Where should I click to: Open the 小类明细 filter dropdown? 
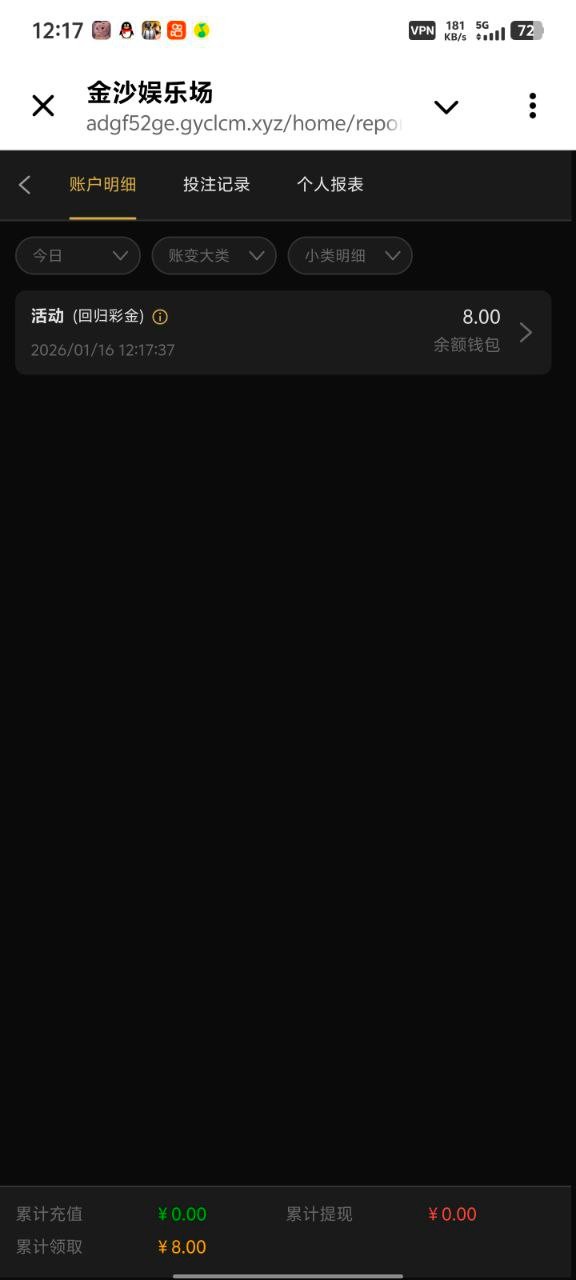point(350,256)
